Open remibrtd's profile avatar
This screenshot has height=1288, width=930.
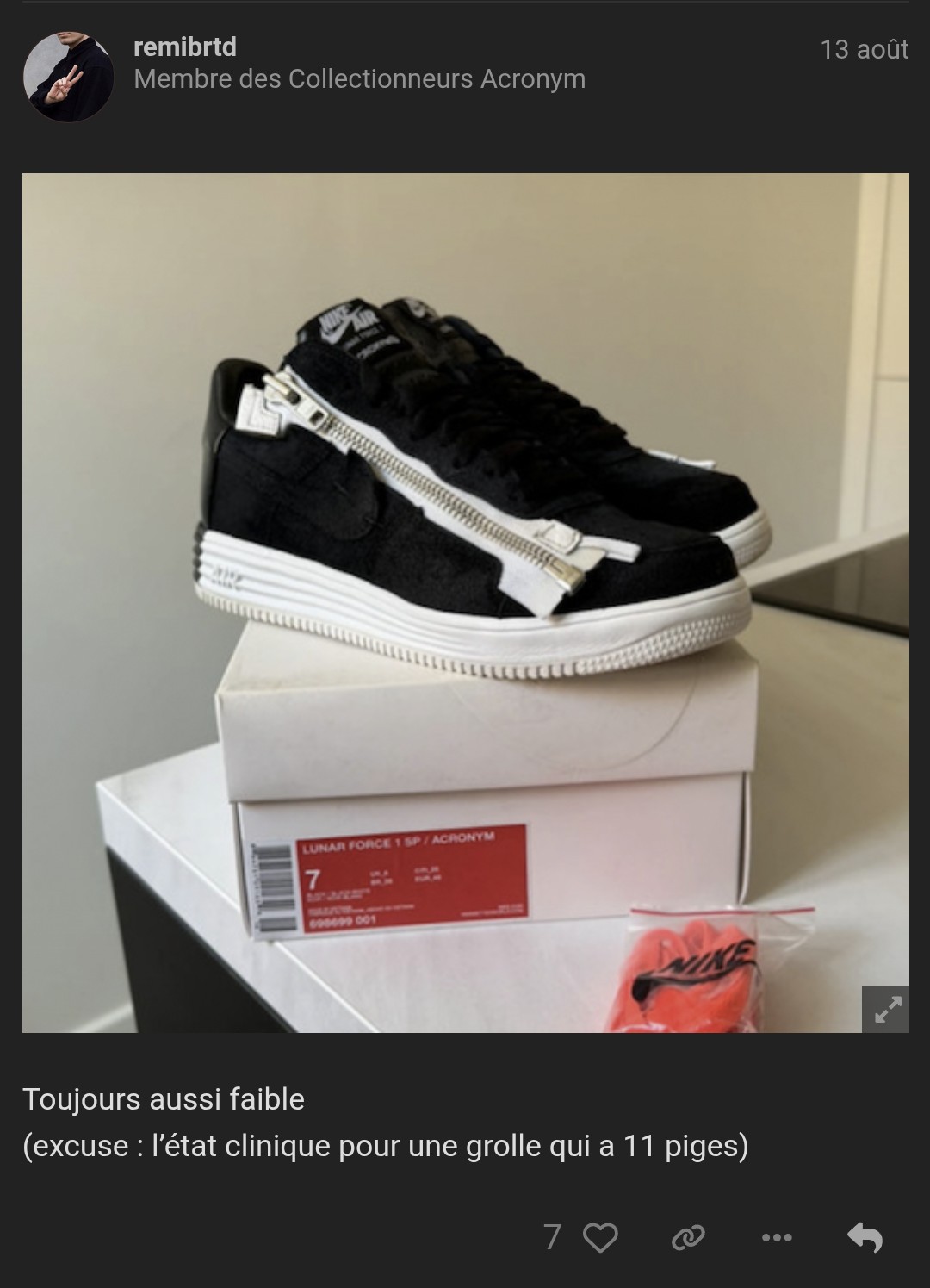click(x=68, y=77)
